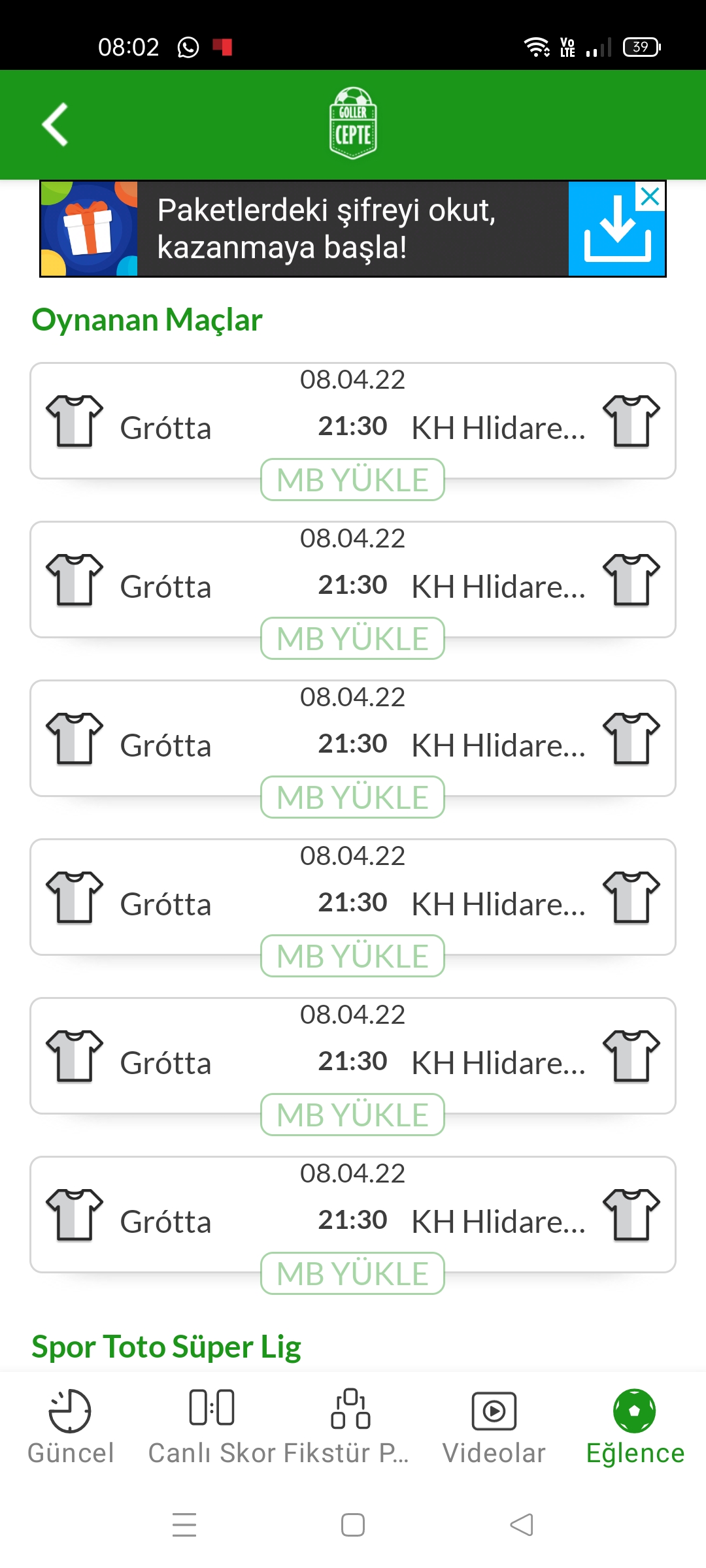The image size is (706, 1568).
Task: Open the download ad banner
Action: (353, 229)
